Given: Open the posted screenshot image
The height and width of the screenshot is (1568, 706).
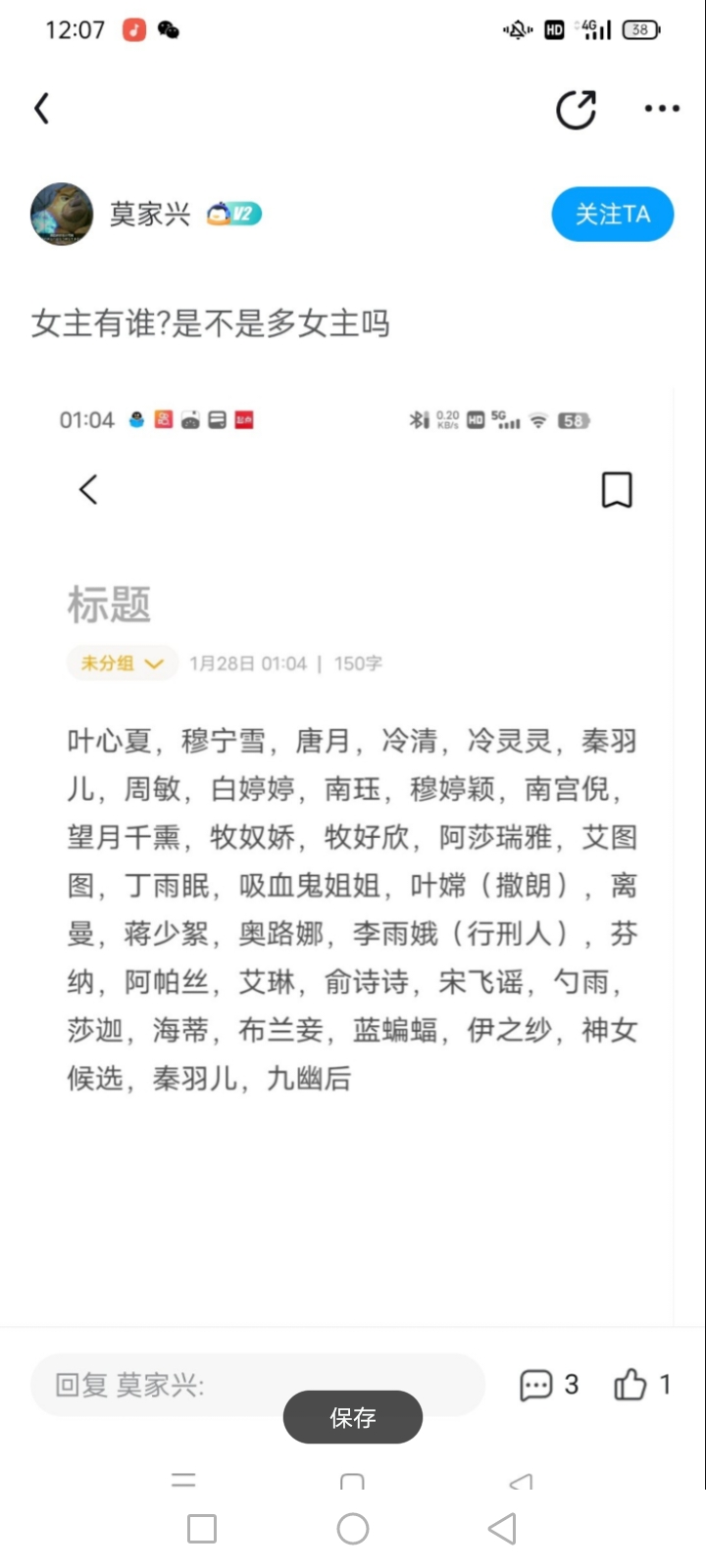Looking at the screenshot, I should point(353,853).
